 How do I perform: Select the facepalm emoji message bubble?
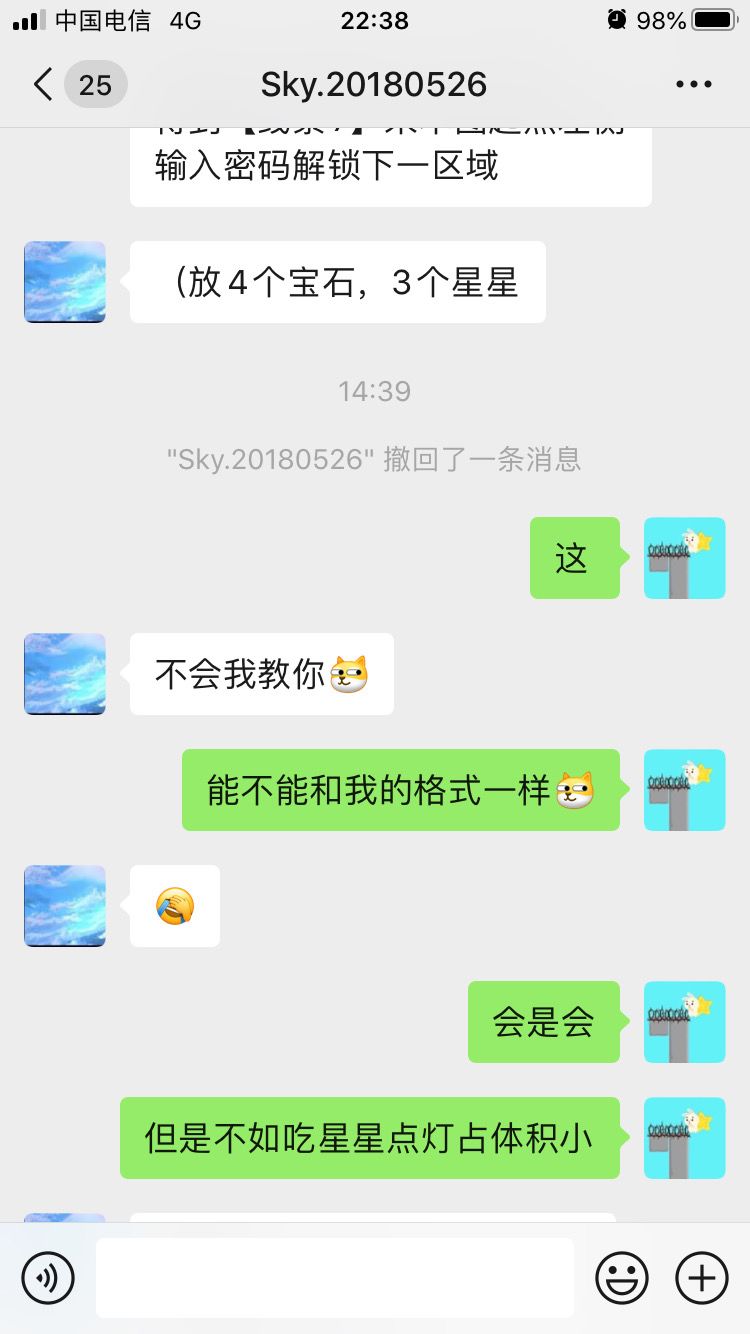[x=174, y=906]
